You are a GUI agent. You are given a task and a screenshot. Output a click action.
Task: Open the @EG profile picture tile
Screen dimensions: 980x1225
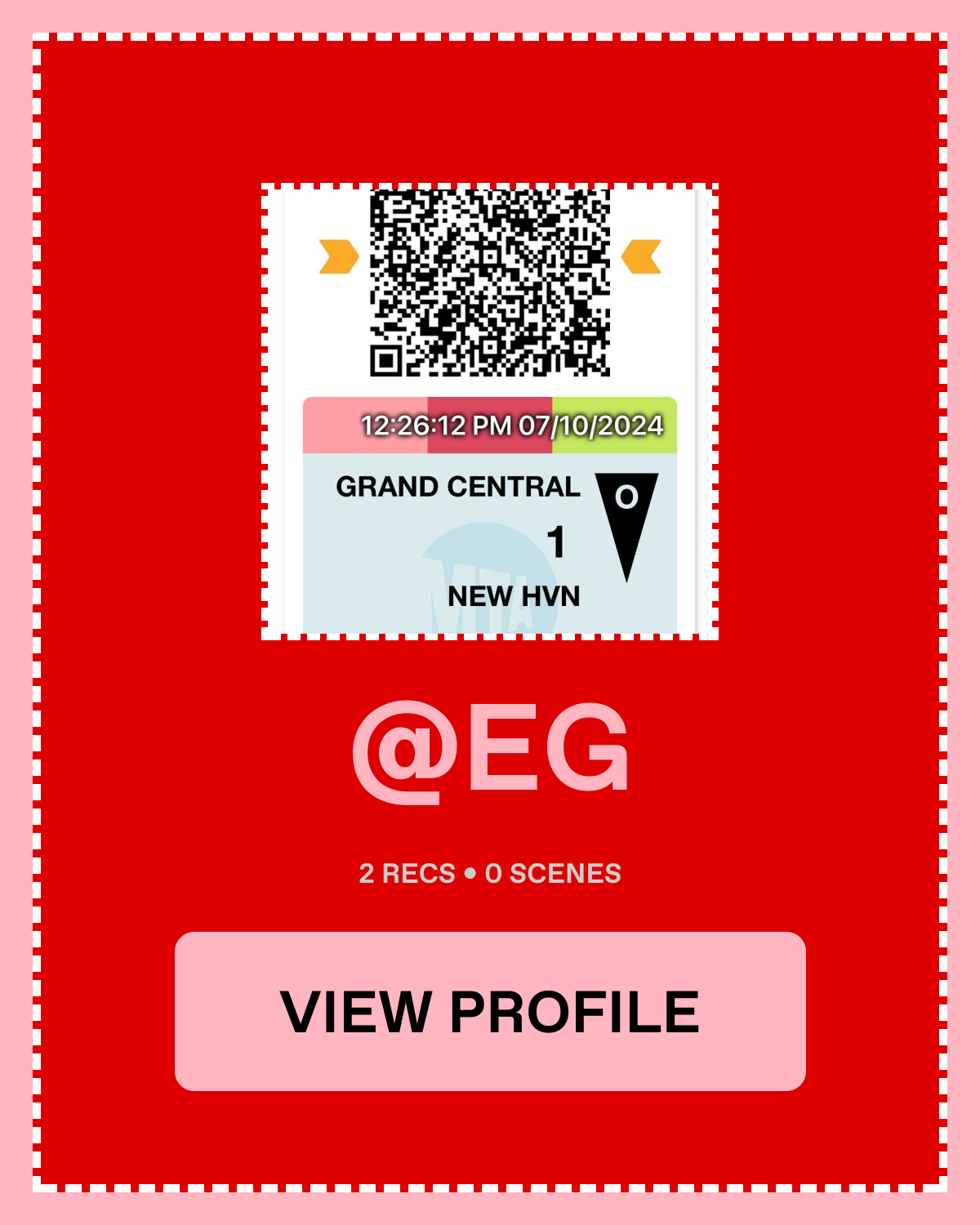(490, 412)
